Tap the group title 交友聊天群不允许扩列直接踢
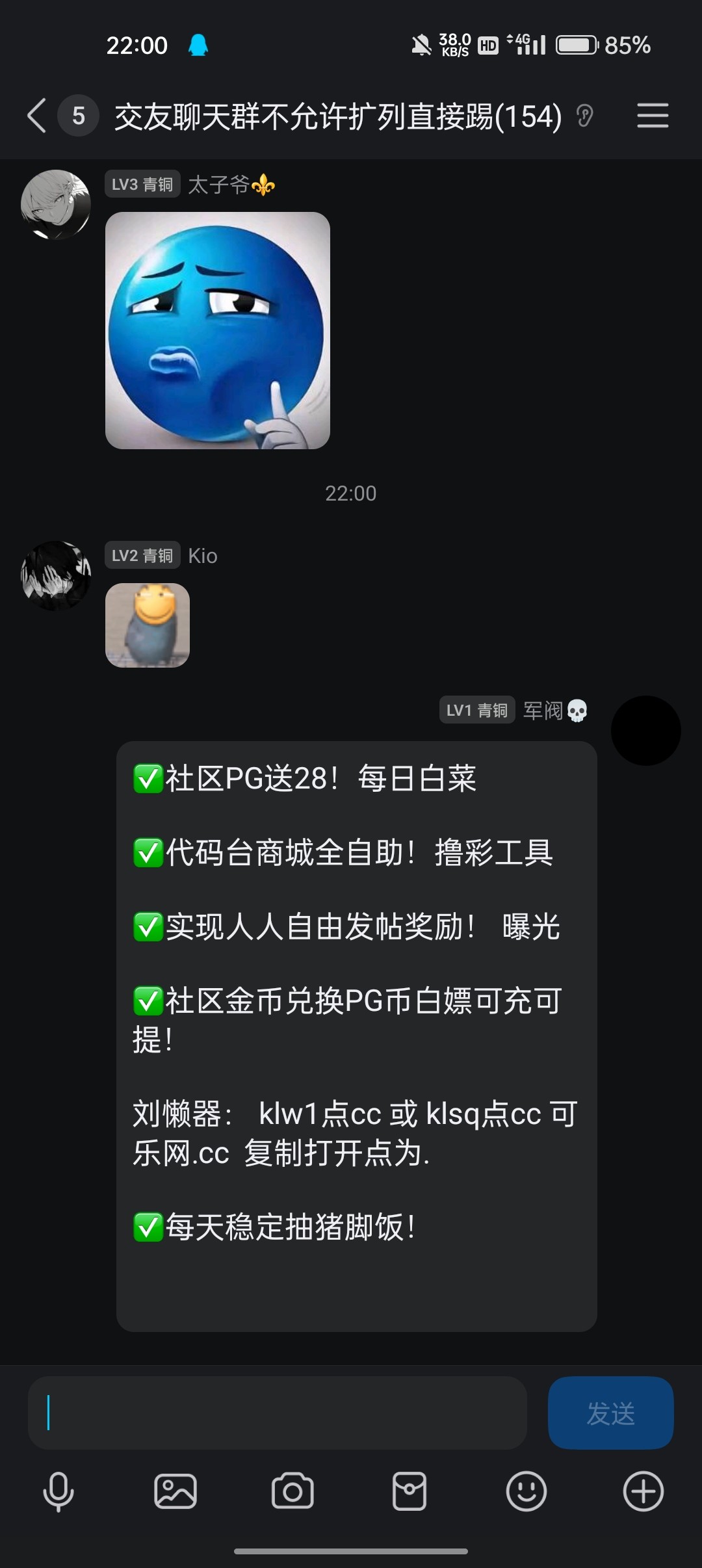Screen dimensions: 702x1568 338,116
